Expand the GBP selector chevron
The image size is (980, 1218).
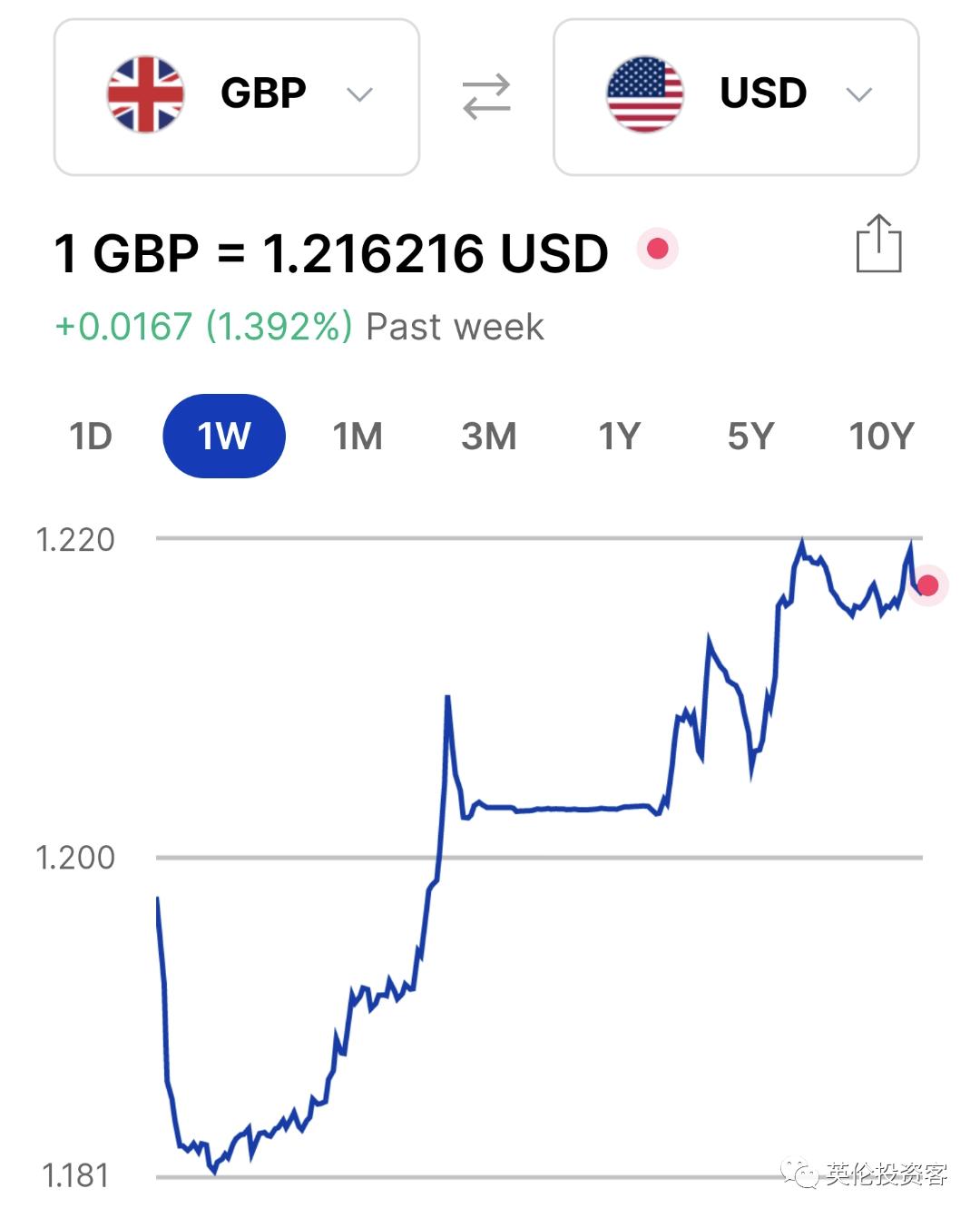(358, 93)
